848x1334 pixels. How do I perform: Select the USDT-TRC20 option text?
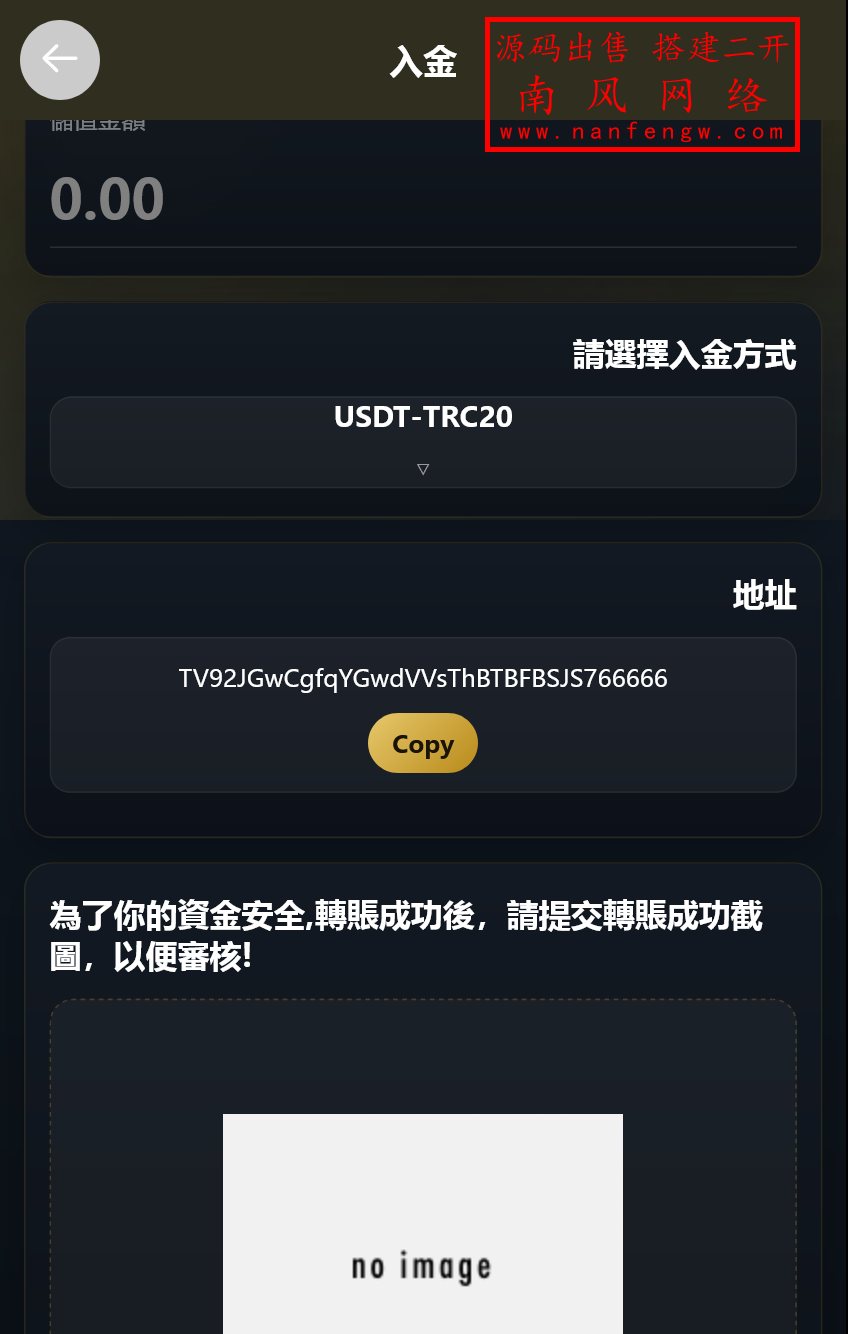pyautogui.click(x=422, y=418)
